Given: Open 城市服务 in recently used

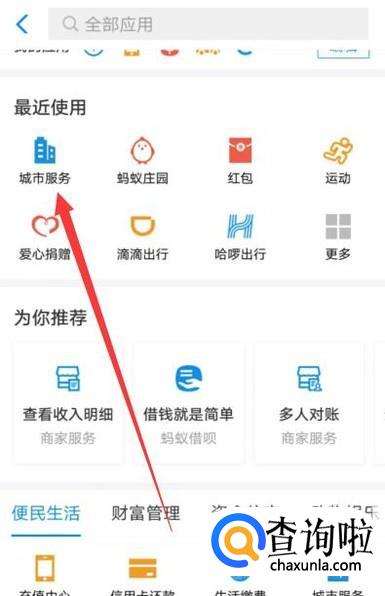Looking at the screenshot, I should tap(45, 161).
